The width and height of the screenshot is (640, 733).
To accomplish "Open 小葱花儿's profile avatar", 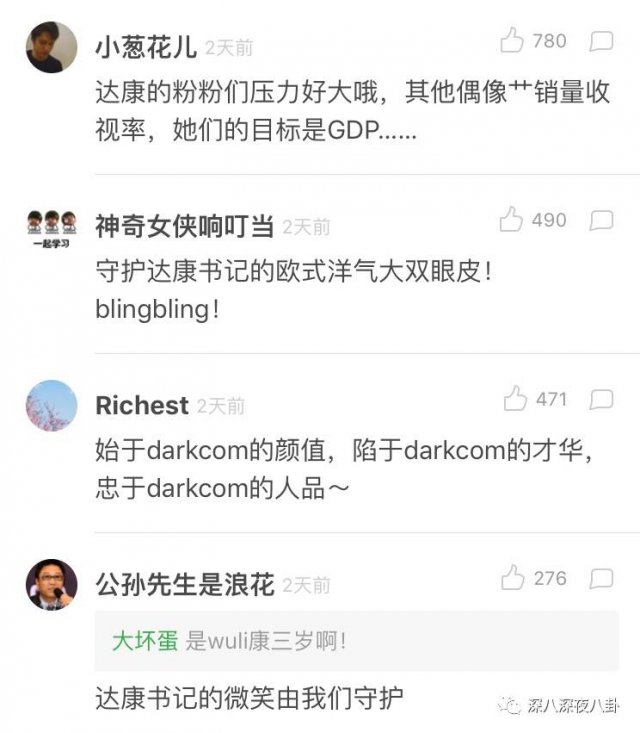I will pos(51,47).
